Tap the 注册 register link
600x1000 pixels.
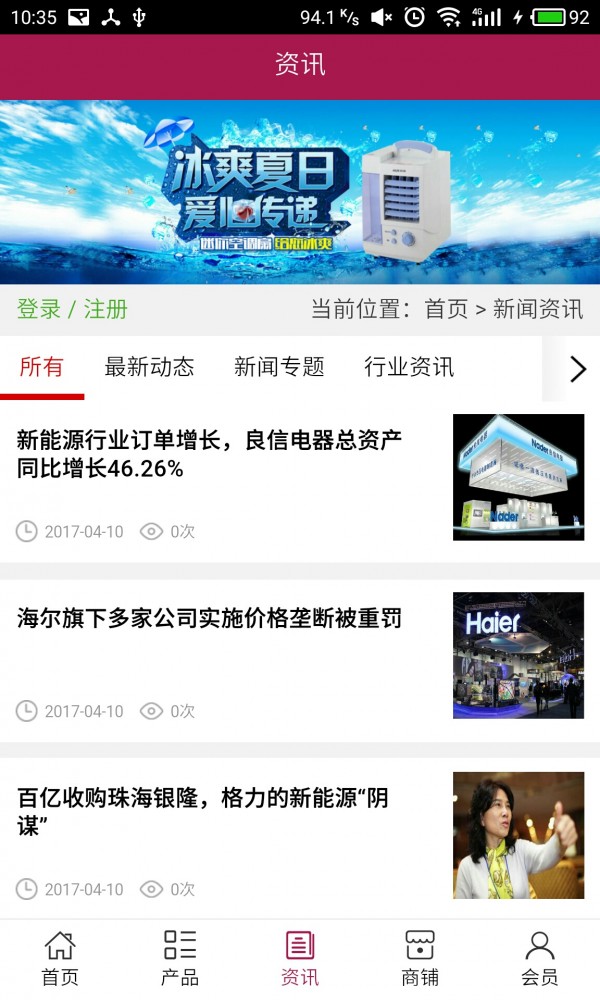[x=106, y=309]
